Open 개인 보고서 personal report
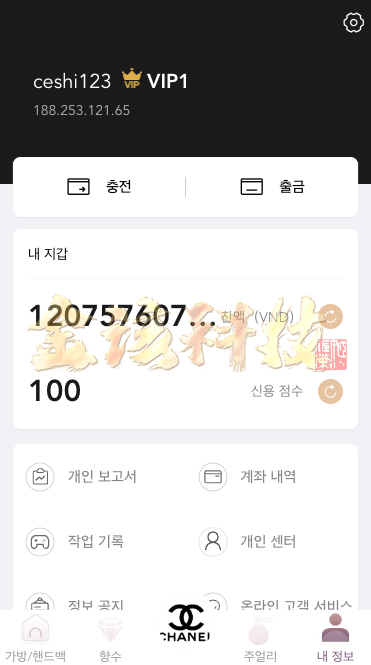The width and height of the screenshot is (371, 665). 81,477
